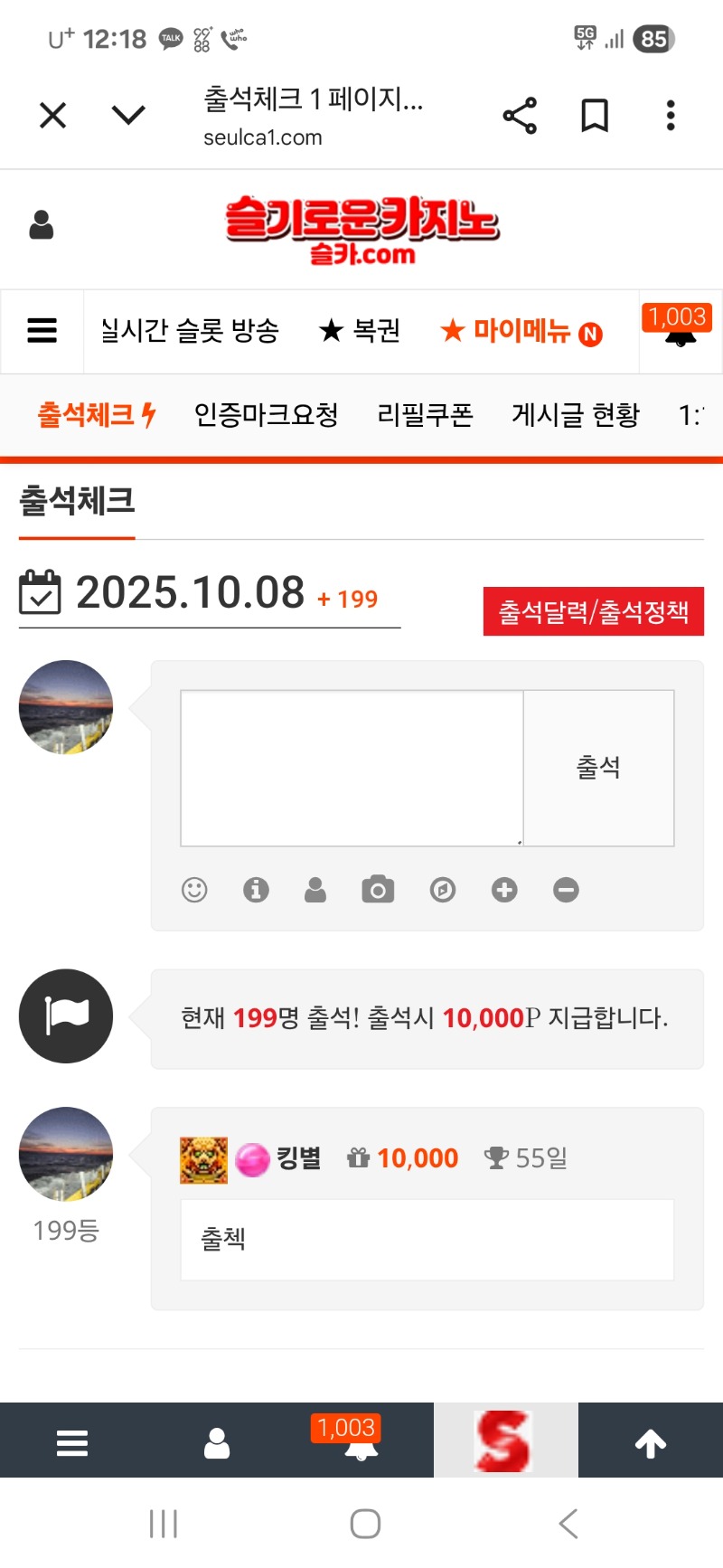Open the browser overflow menu

(x=671, y=116)
